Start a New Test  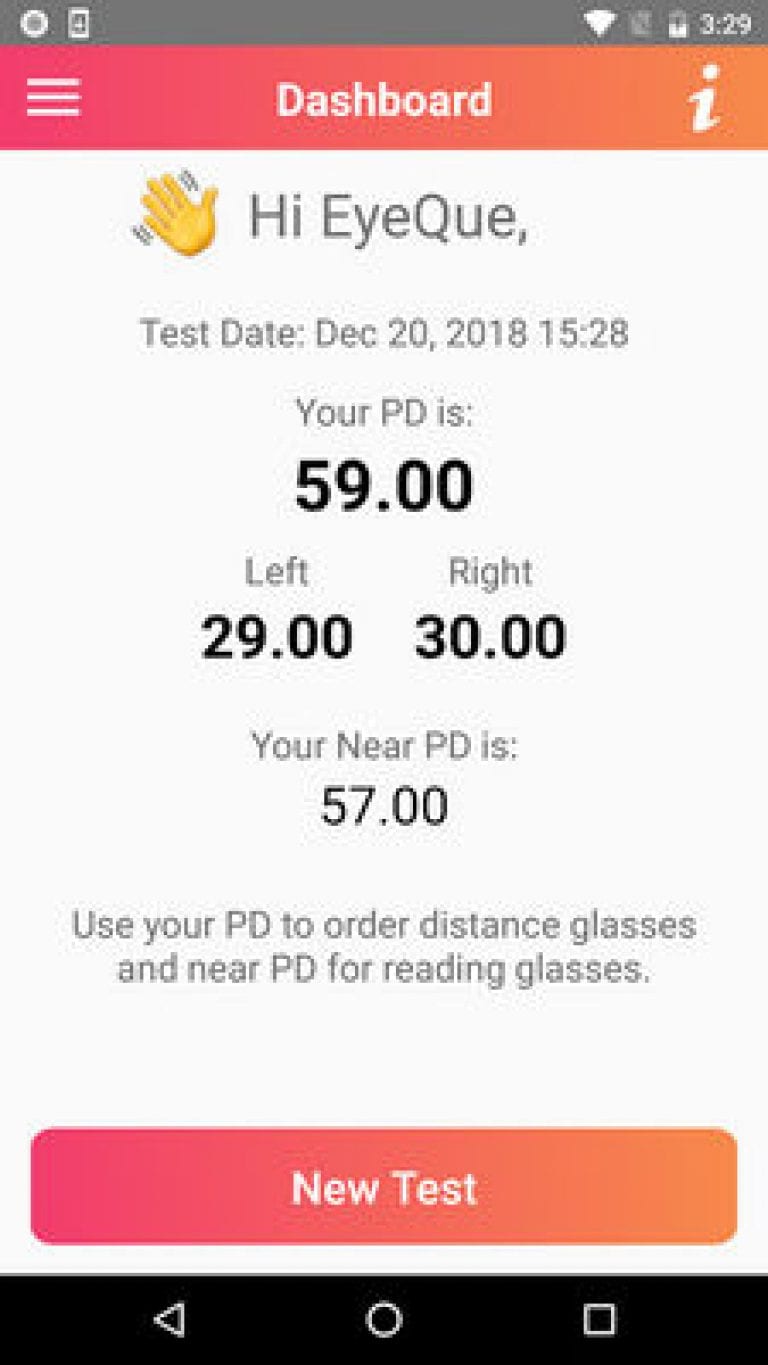coord(383,1187)
